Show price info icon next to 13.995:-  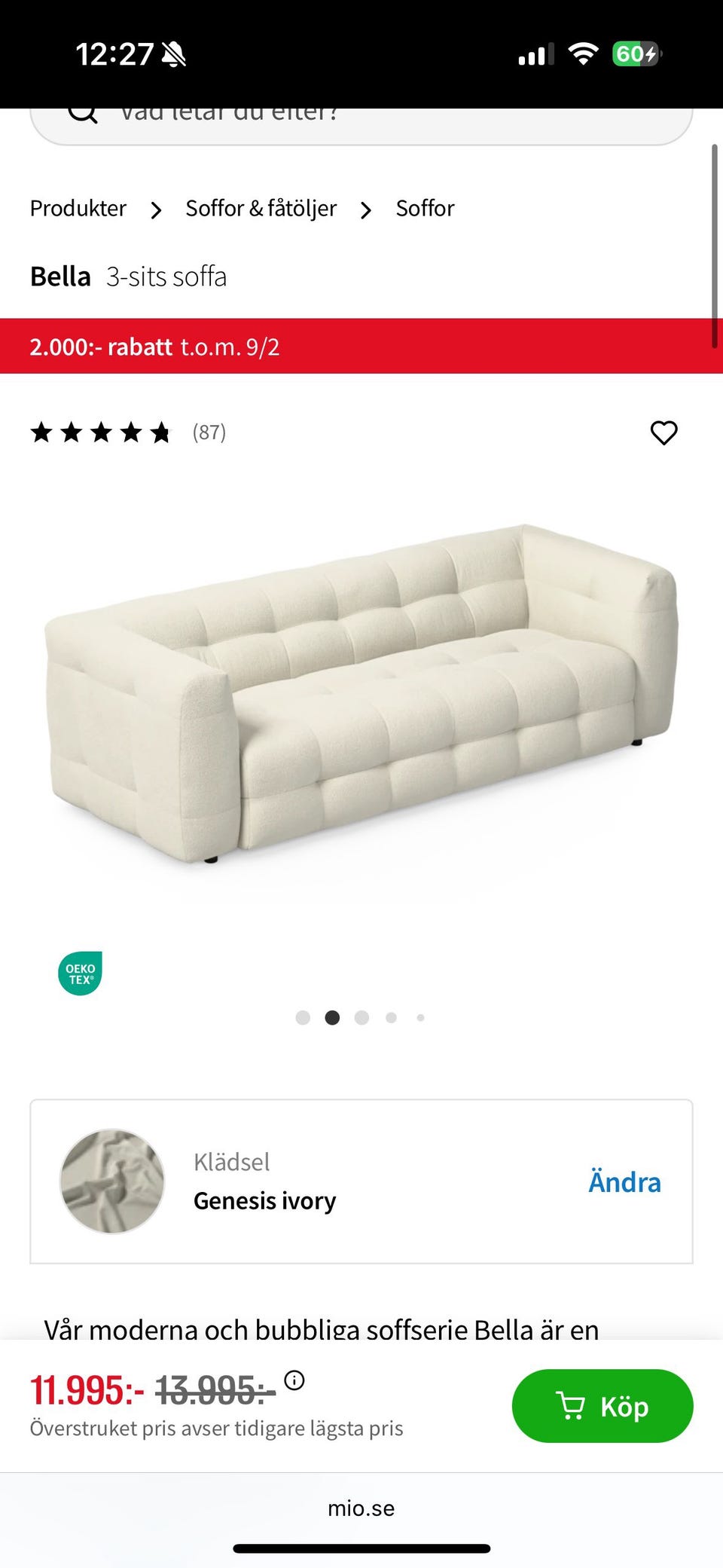(x=294, y=1380)
